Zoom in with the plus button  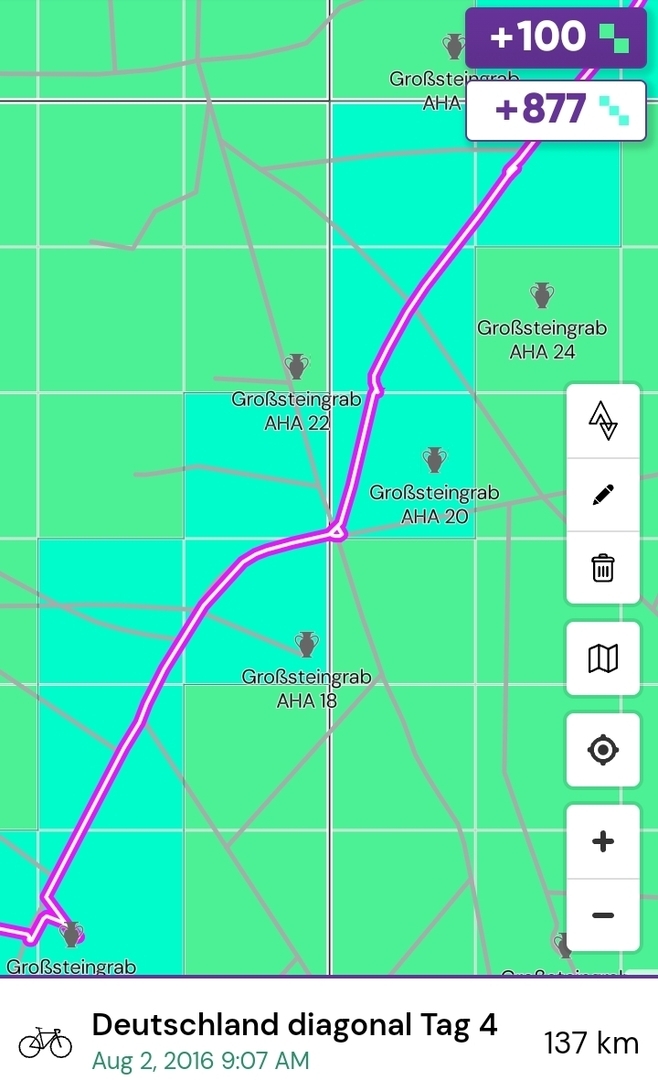click(x=603, y=842)
